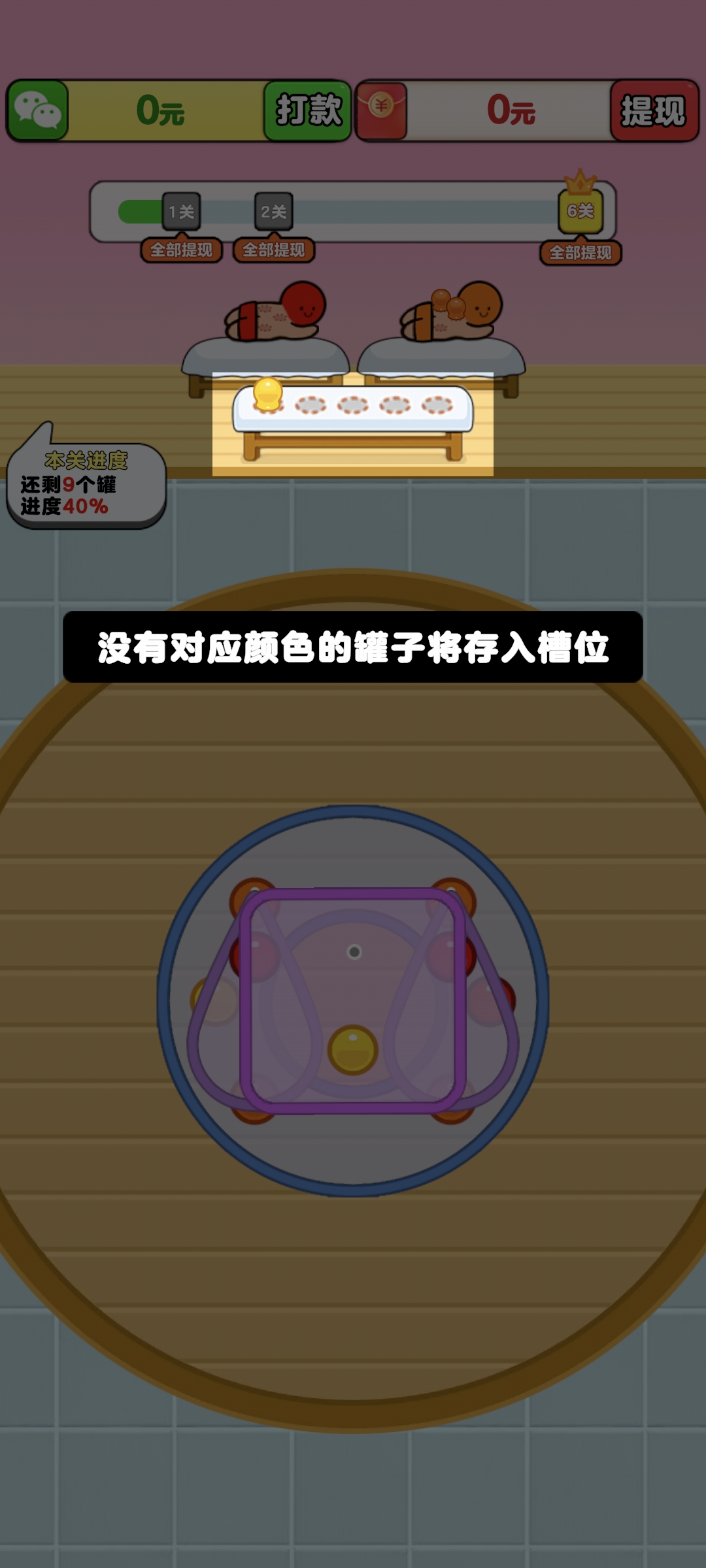Pick the yellow cup in the basin

[353, 1049]
